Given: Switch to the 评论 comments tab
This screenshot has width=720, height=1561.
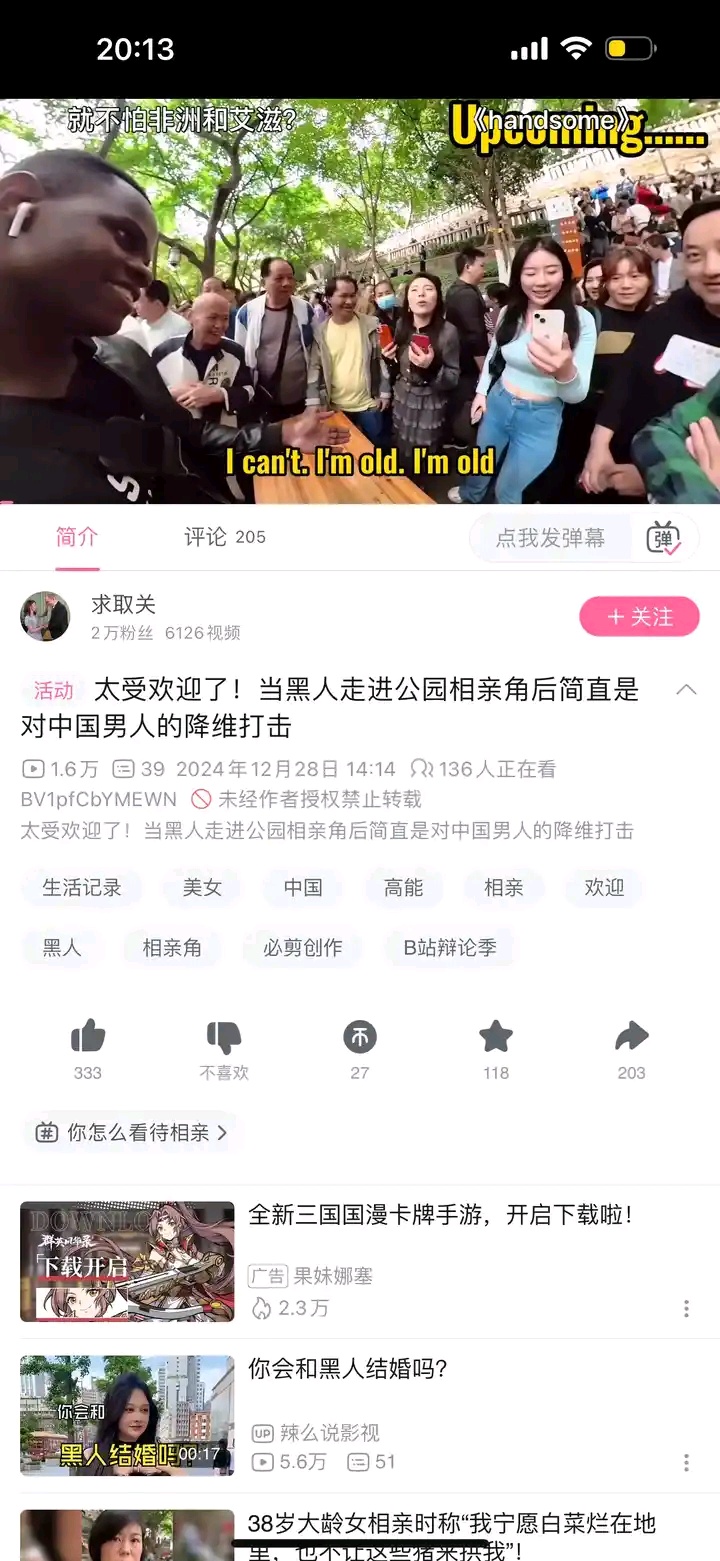Looking at the screenshot, I should point(224,537).
